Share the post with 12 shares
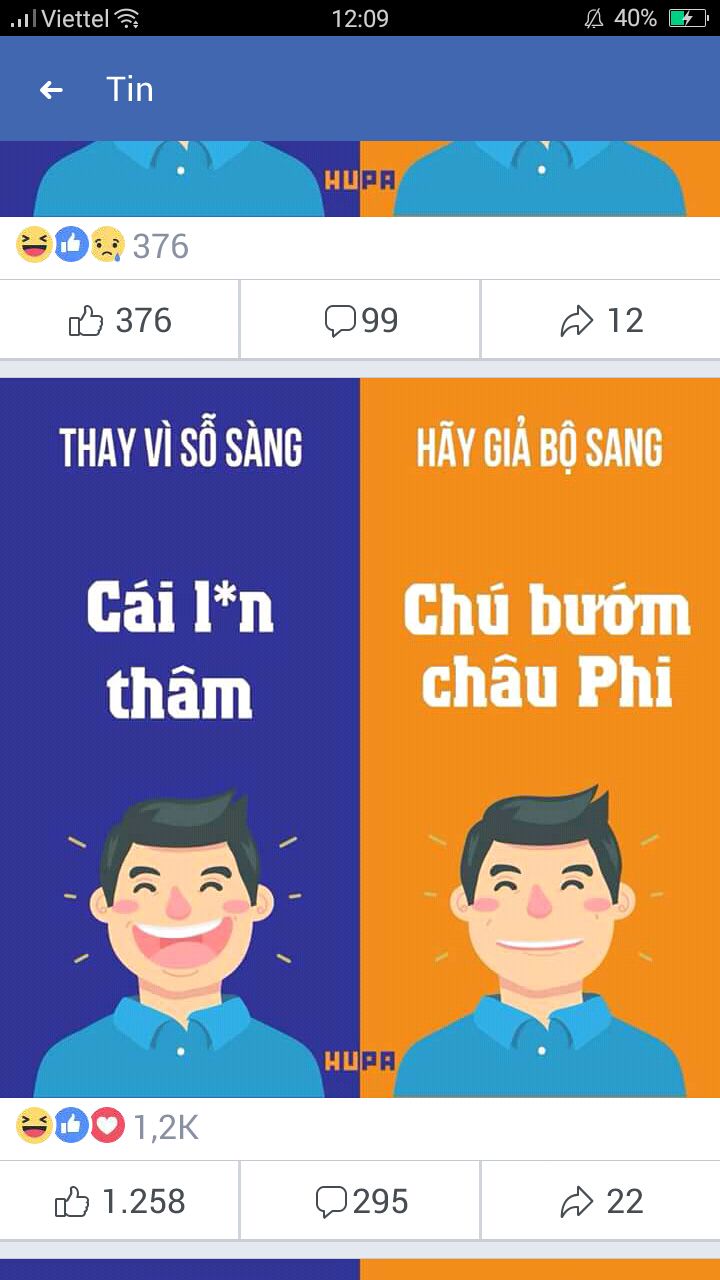The image size is (720, 1280). [600, 320]
